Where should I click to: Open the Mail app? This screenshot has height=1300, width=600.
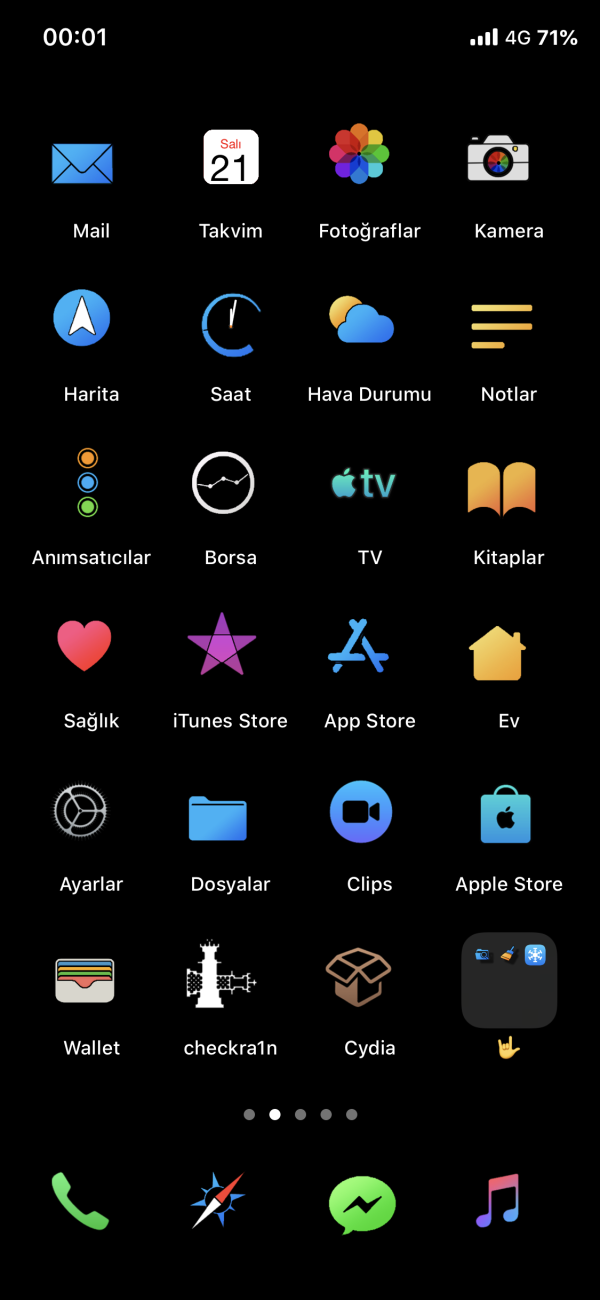(82, 162)
